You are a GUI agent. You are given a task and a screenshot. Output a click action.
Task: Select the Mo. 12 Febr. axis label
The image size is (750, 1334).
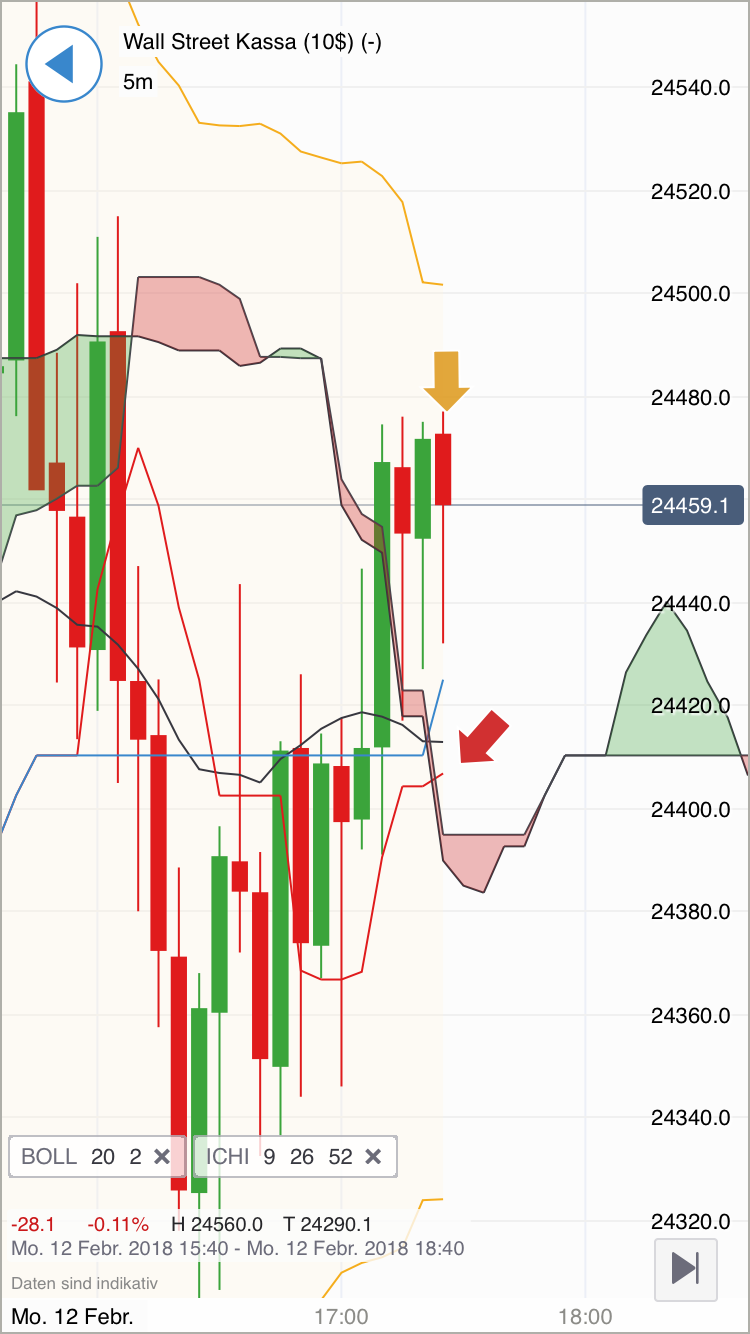point(71,1316)
